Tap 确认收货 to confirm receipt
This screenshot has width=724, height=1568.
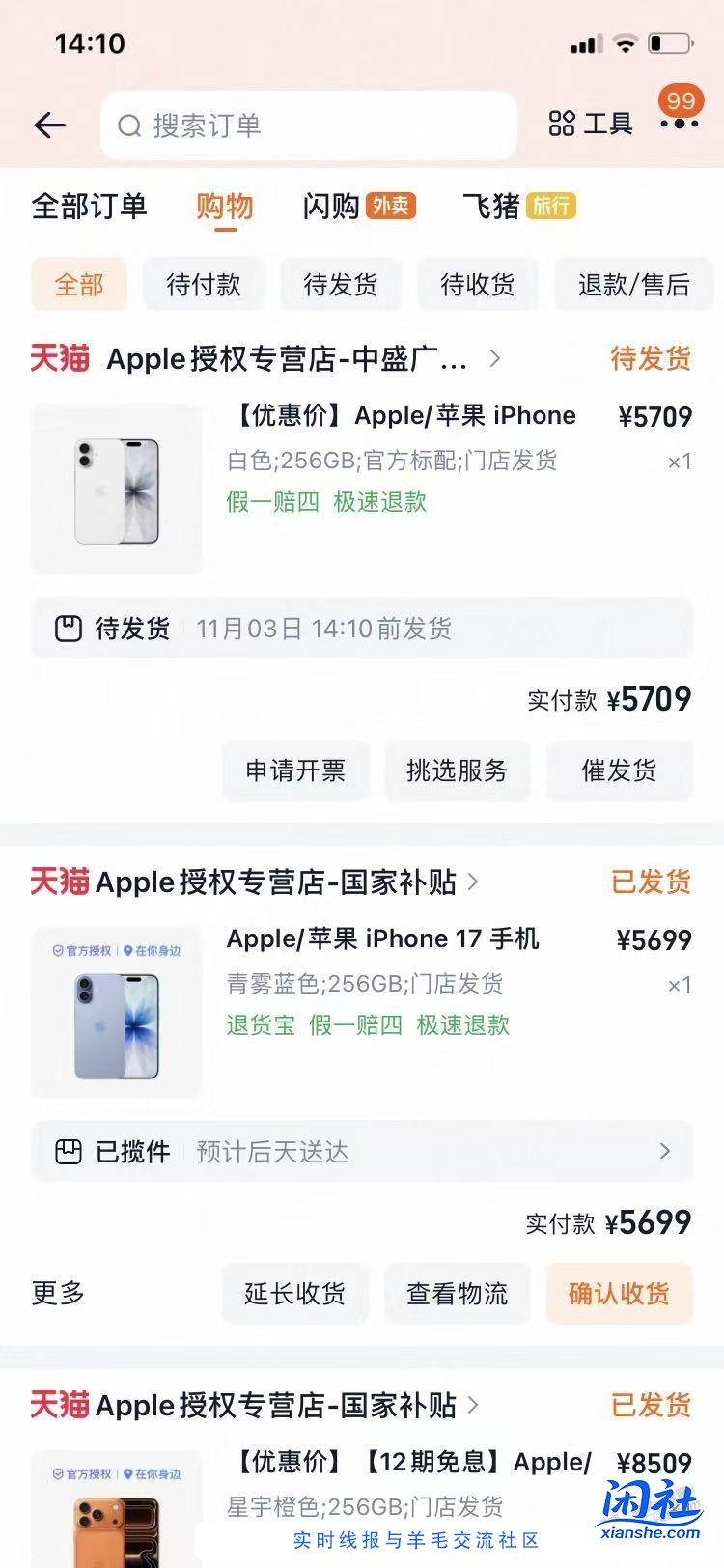pos(619,1293)
